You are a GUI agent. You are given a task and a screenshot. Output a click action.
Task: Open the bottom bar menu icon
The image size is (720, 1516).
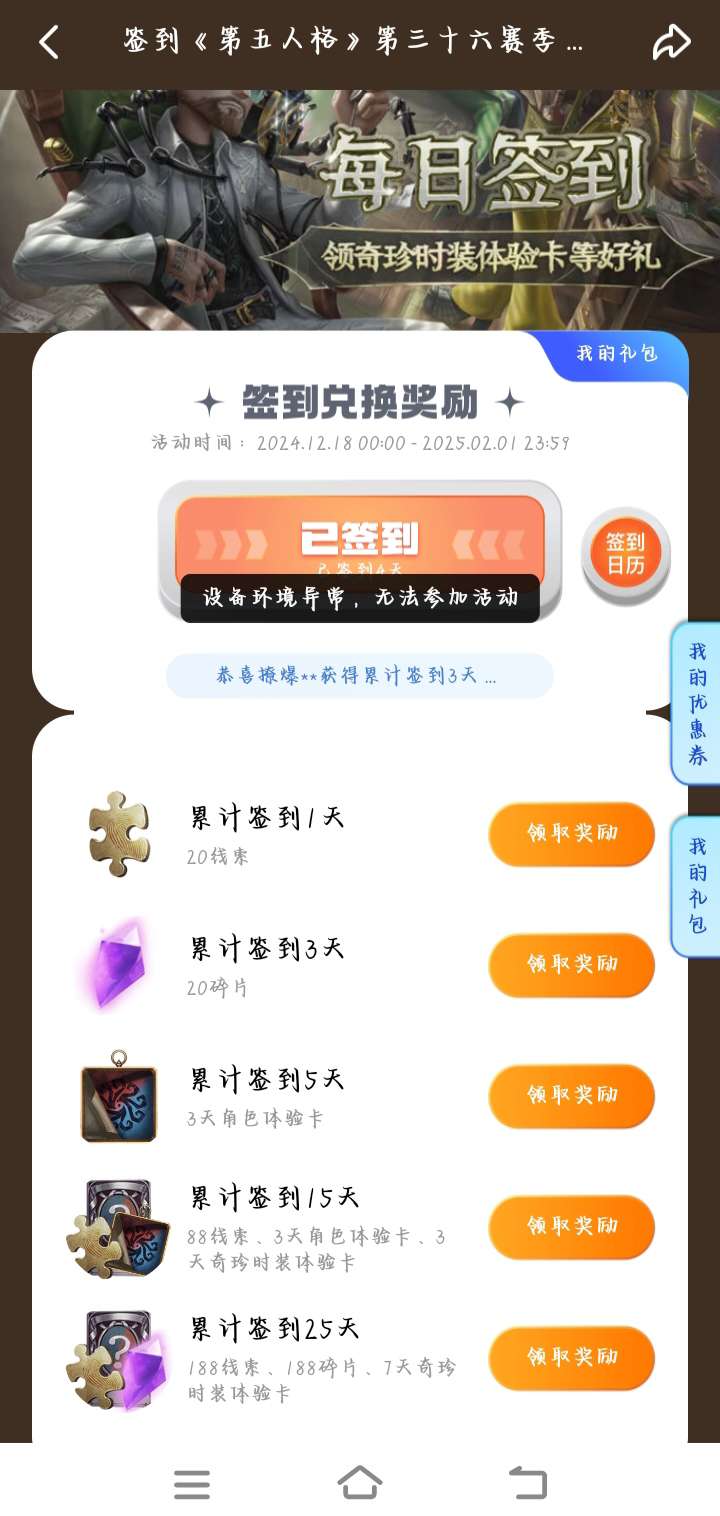pyautogui.click(x=192, y=1483)
